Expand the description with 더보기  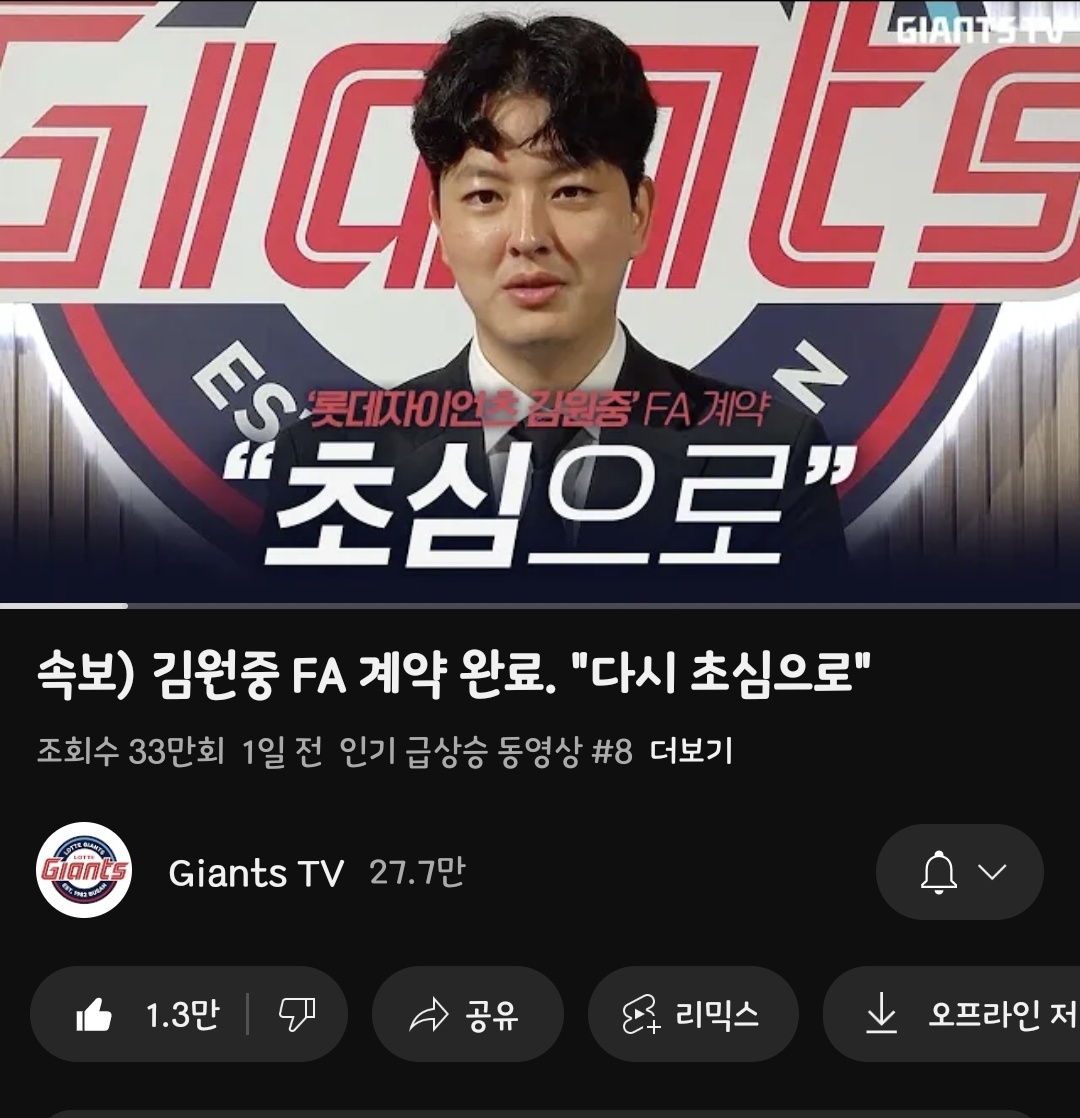(691, 752)
